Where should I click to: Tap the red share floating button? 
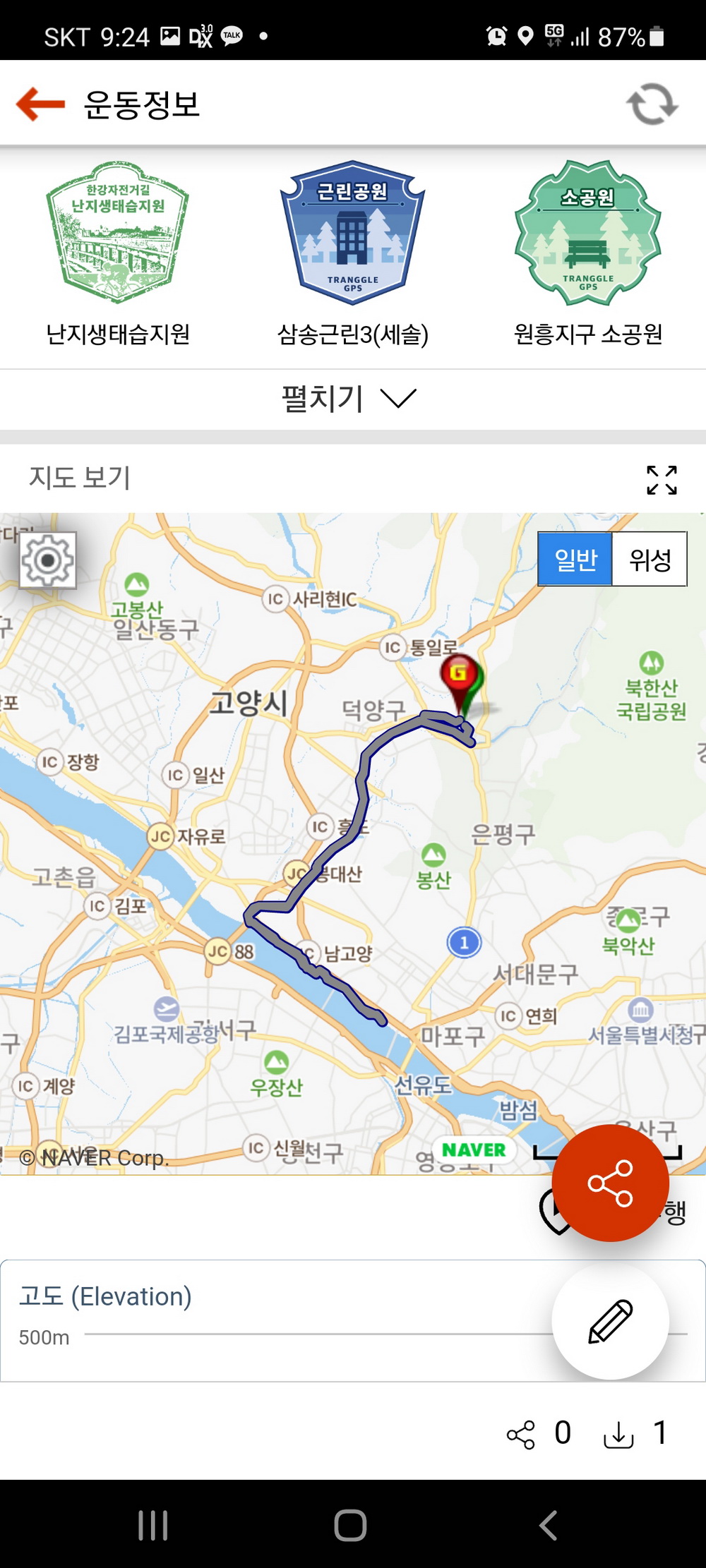pyautogui.click(x=610, y=1183)
